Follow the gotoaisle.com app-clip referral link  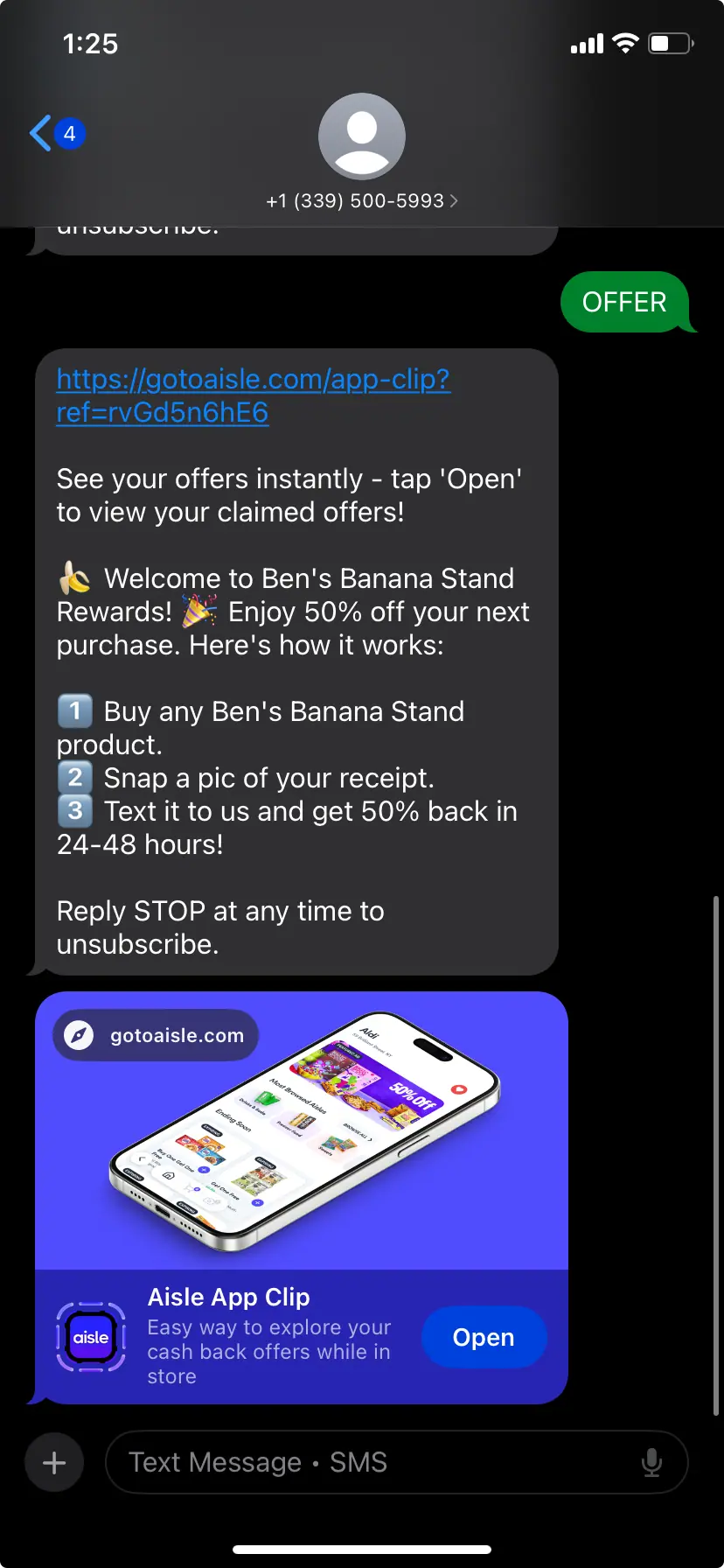(253, 395)
